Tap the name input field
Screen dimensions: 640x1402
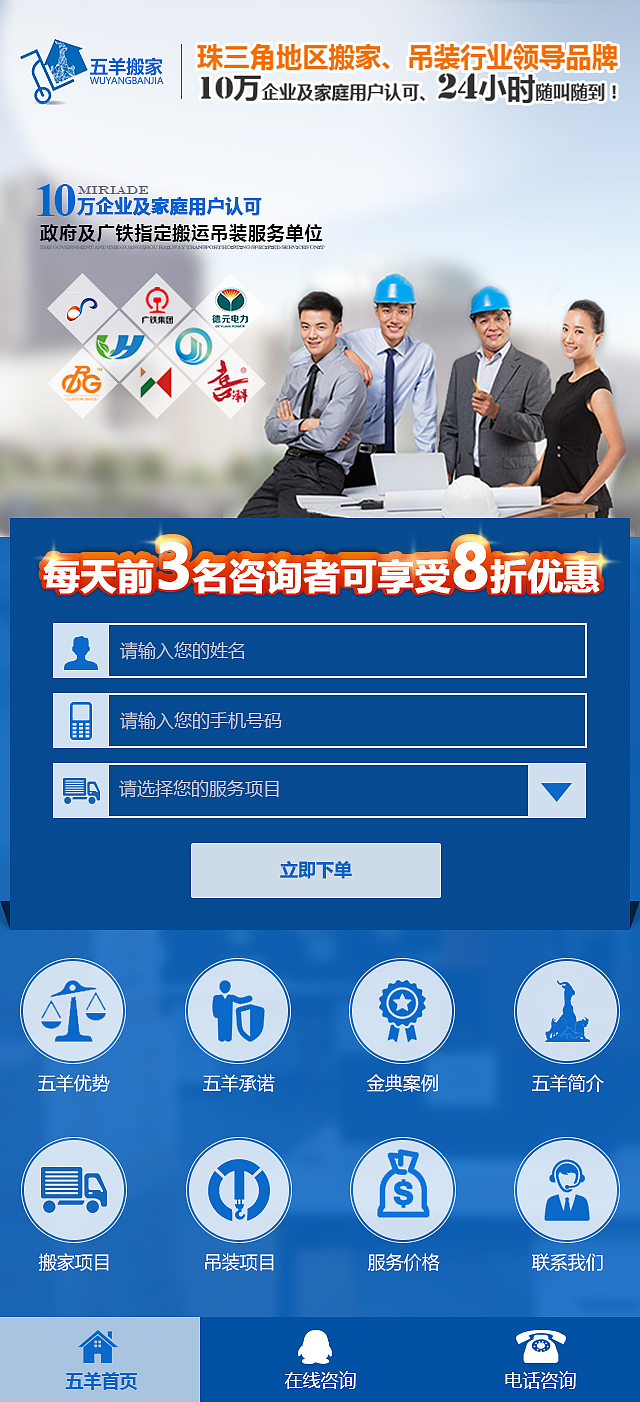click(x=319, y=651)
